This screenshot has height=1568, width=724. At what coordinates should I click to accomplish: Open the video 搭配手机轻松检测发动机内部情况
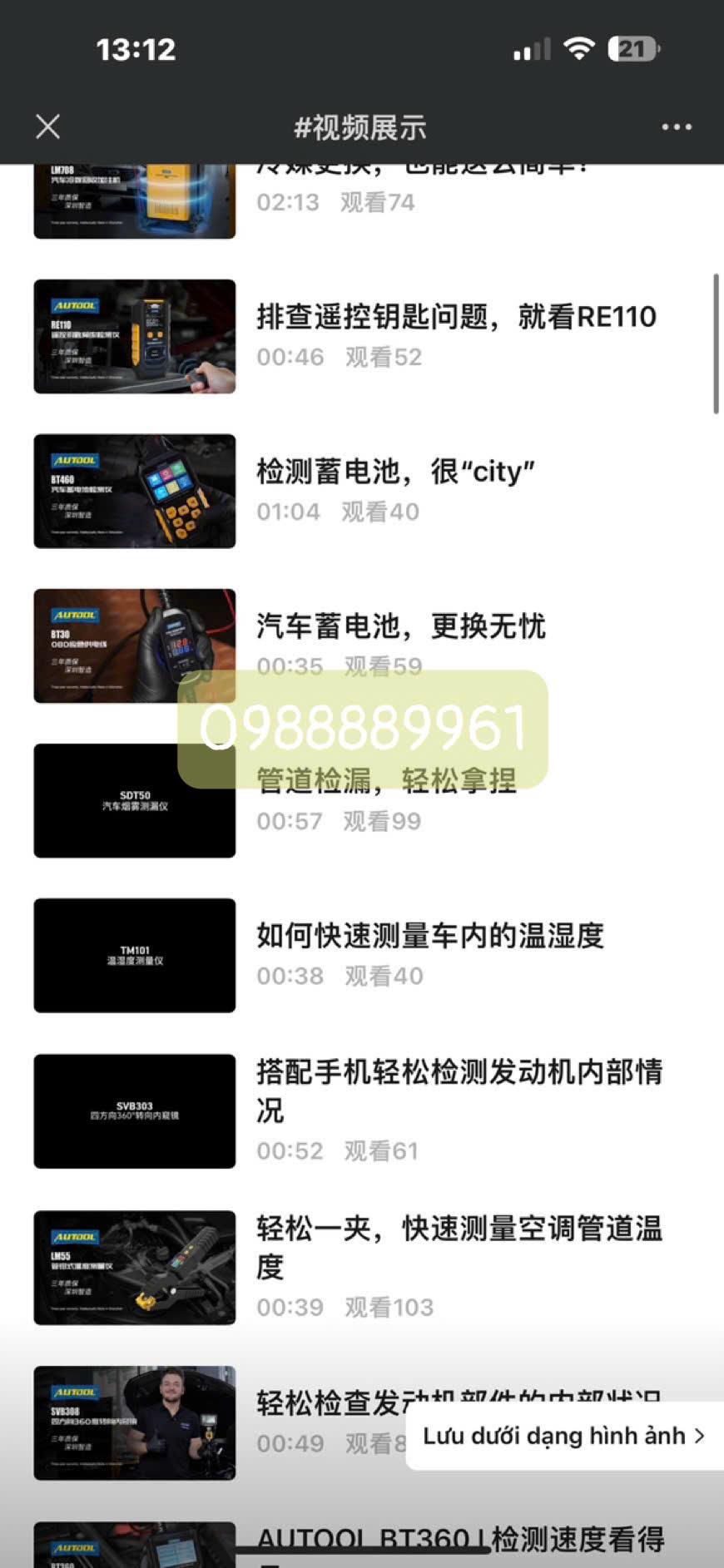click(459, 1090)
